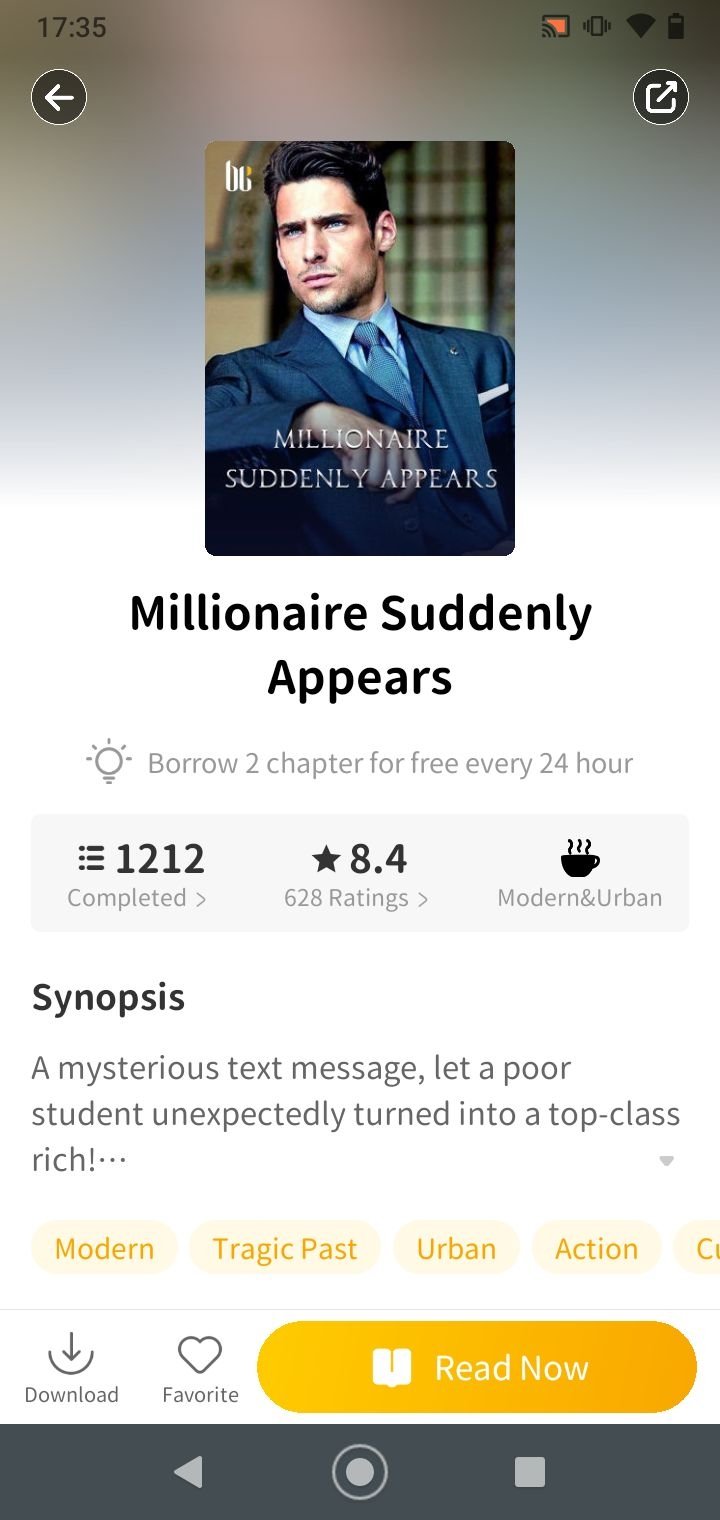This screenshot has height=1520, width=720.
Task: Select the Modern tag chip
Action: (104, 1248)
